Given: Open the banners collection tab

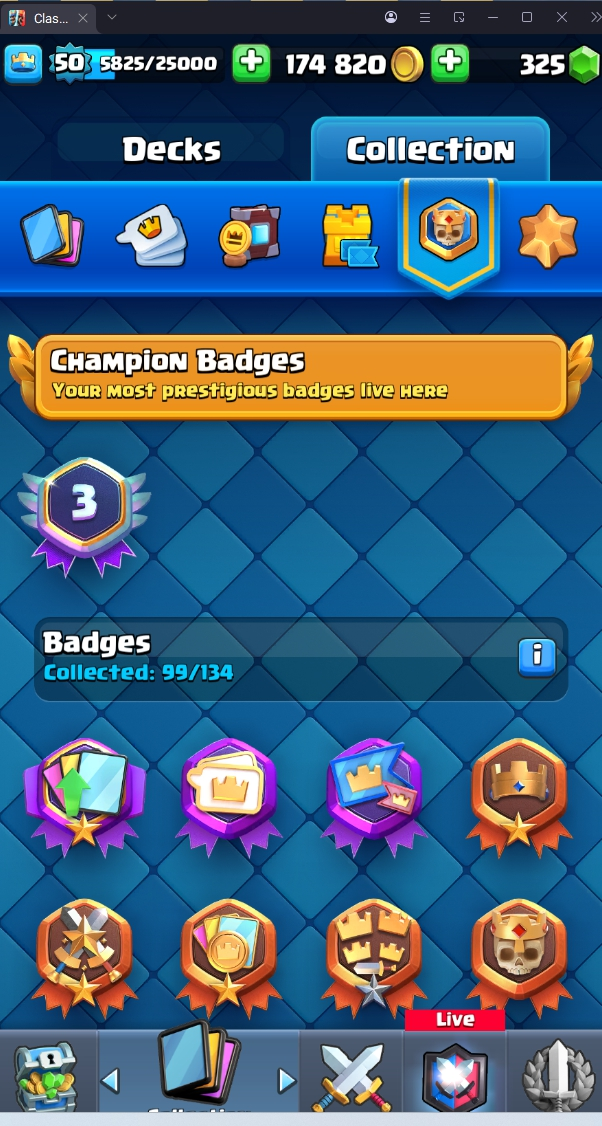Looking at the screenshot, I should click(250, 236).
